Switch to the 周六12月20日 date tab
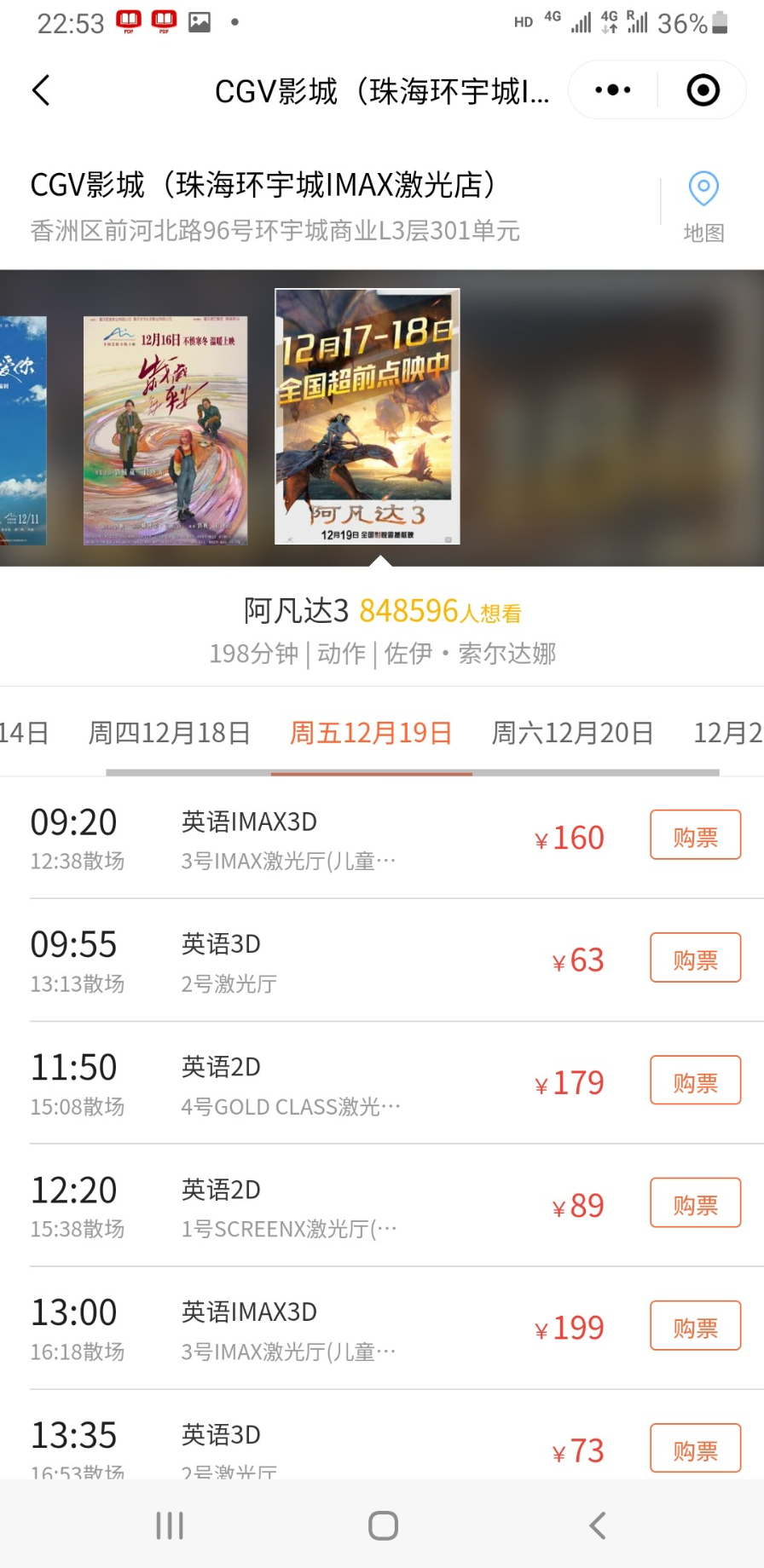 [x=572, y=733]
